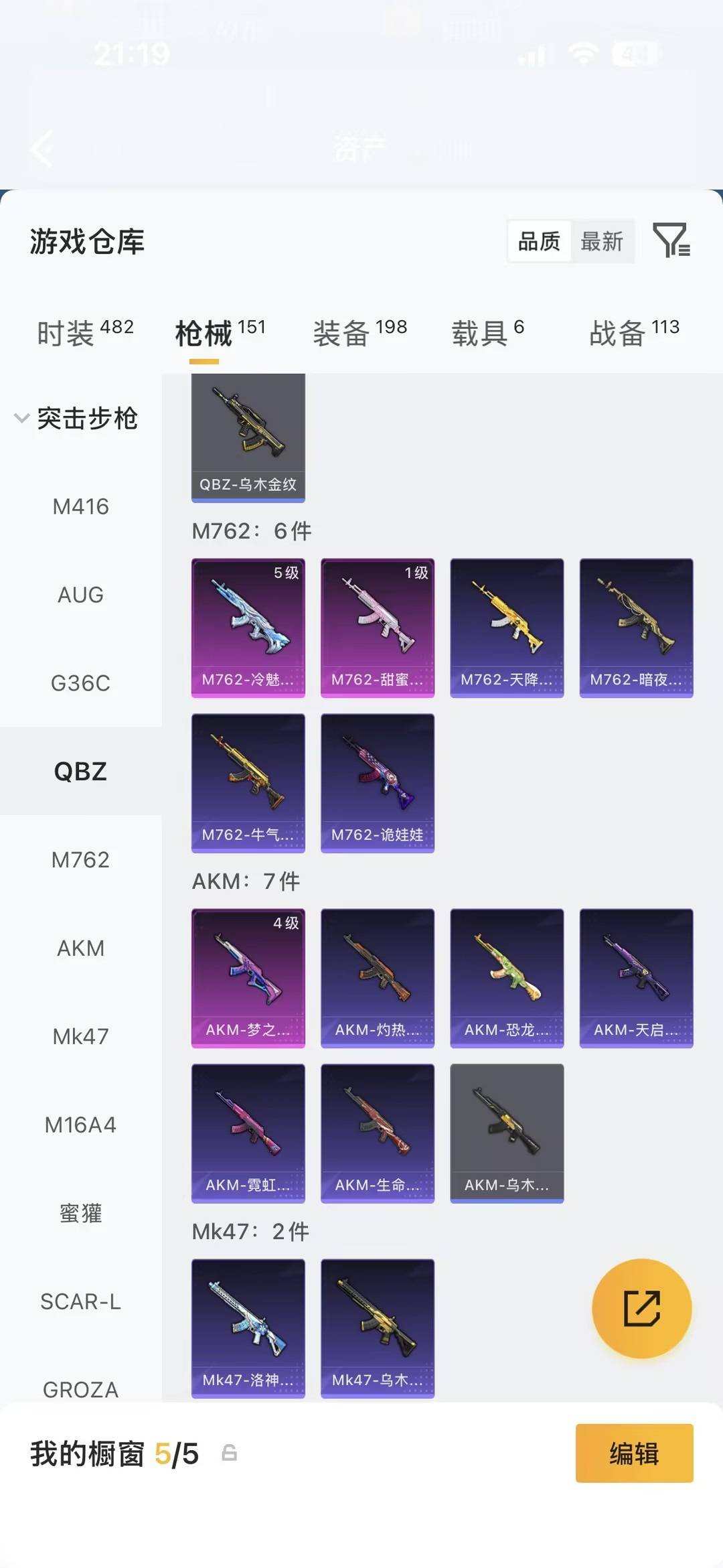Open the AKM-梦之 level 4 skin
This screenshot has height=1568, width=723.
pos(248,978)
